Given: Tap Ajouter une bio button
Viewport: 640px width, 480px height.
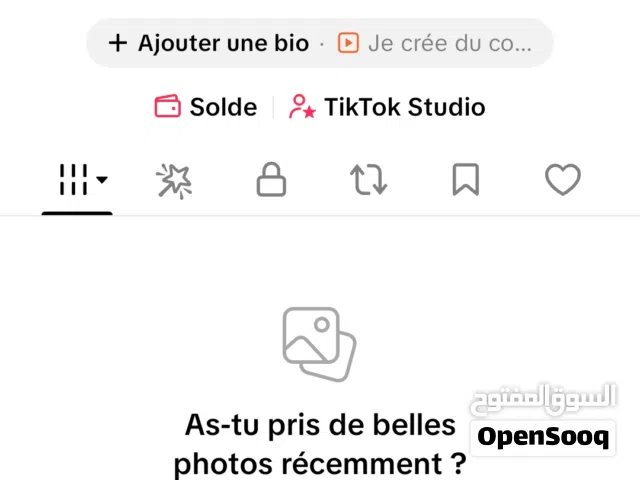Looking at the screenshot, I should [209, 43].
